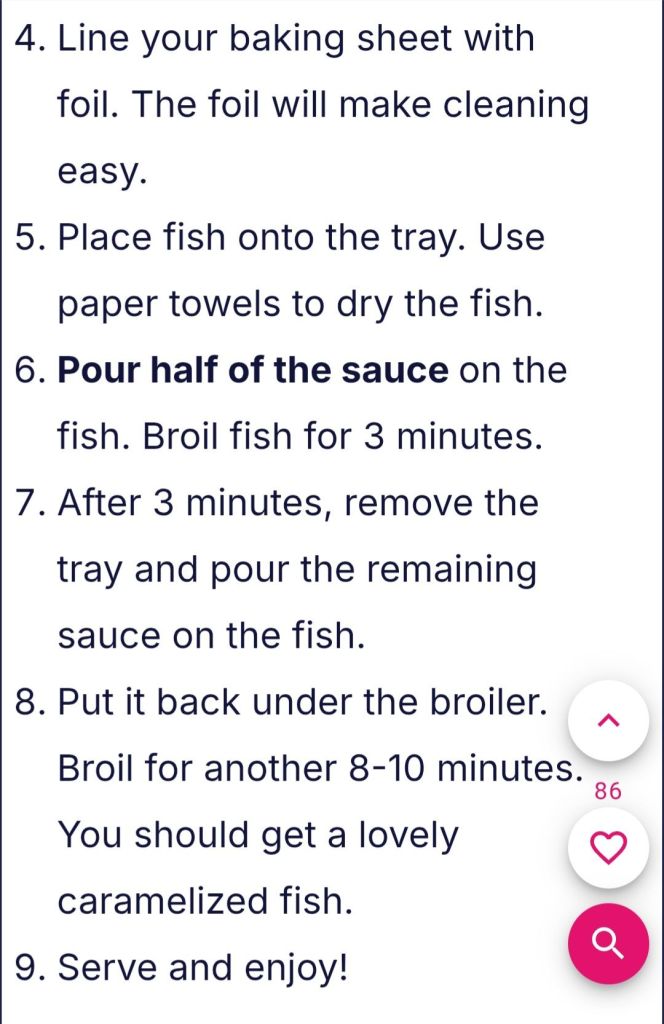The height and width of the screenshot is (1024, 664).
Task: Tap the scroll-to-top arrow button
Action: click(608, 720)
